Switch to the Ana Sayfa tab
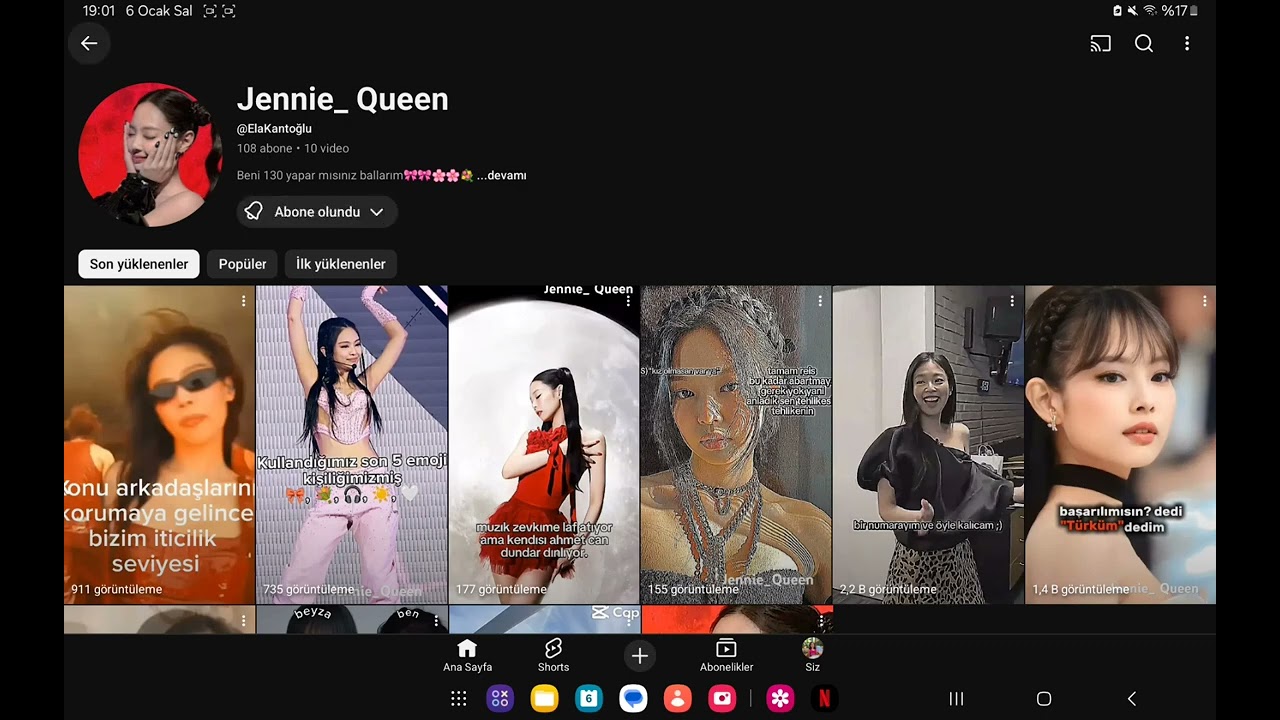 467,656
